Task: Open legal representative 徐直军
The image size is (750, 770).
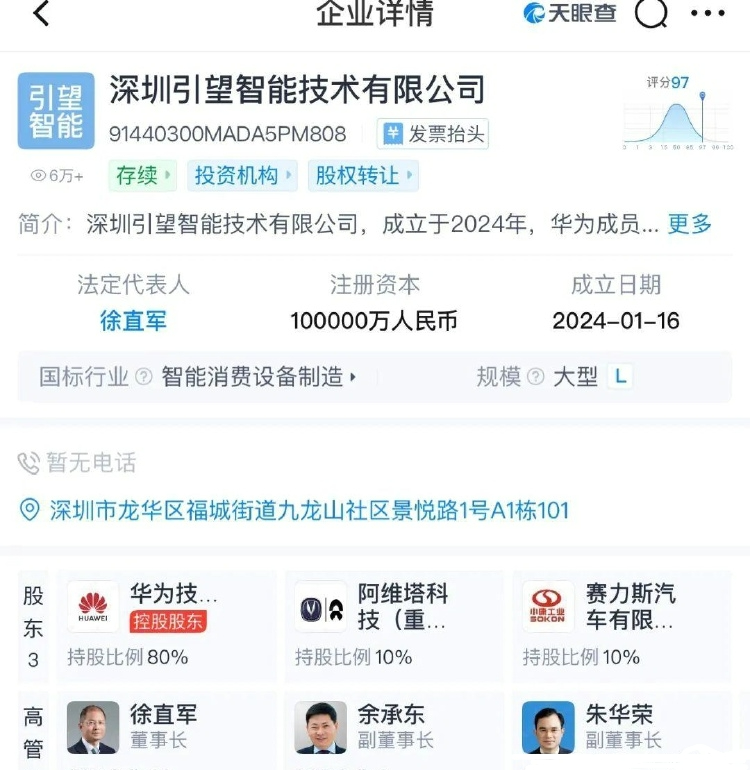Action: coord(133,321)
